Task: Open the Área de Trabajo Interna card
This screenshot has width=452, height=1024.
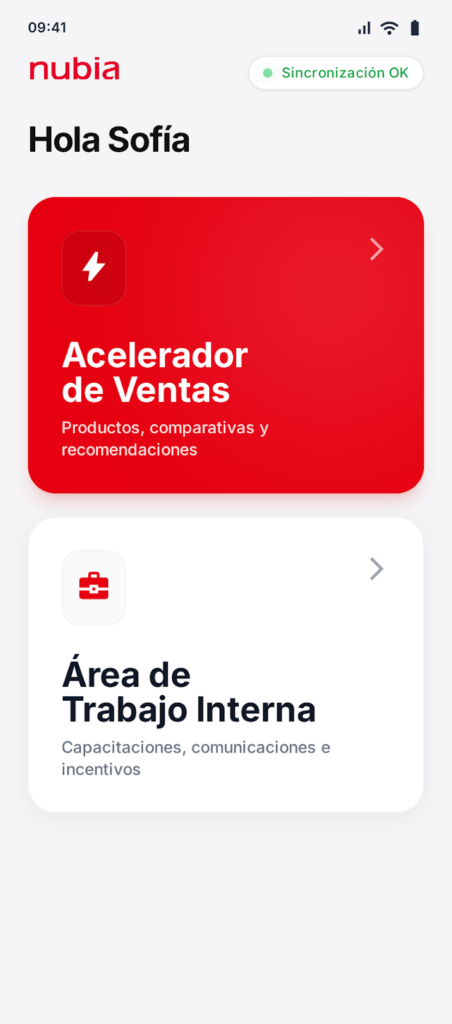Action: point(226,665)
